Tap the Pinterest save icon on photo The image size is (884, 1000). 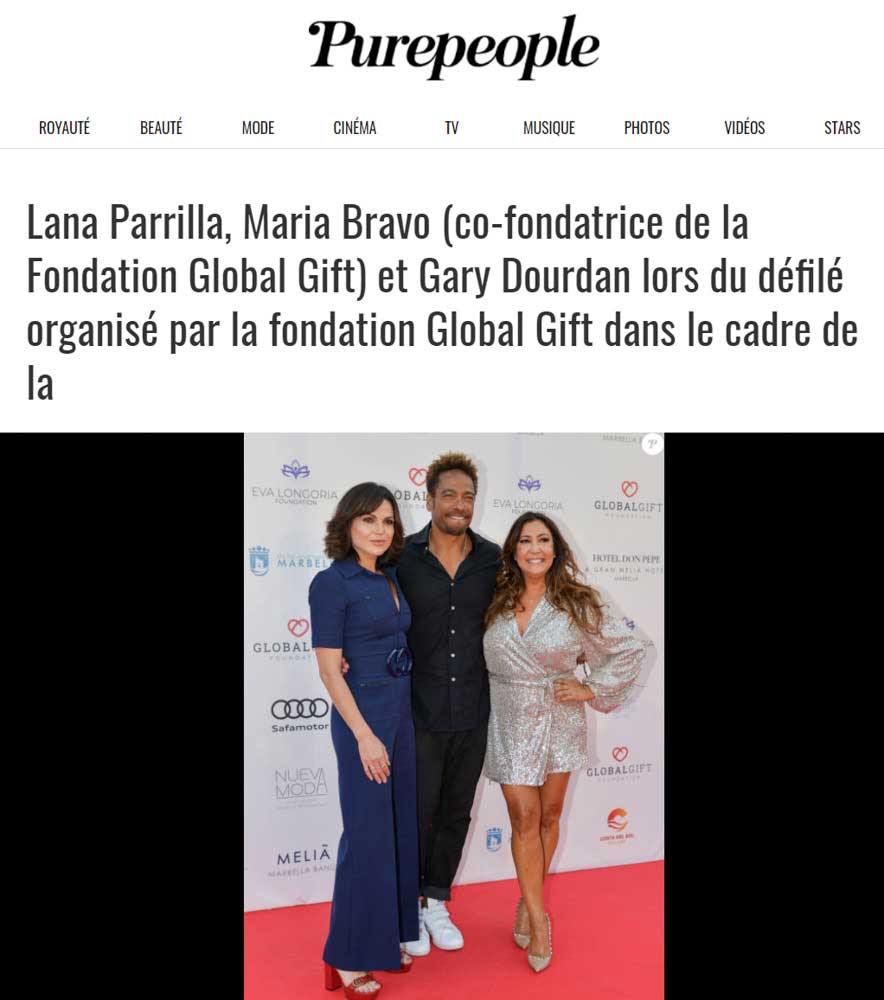652,444
